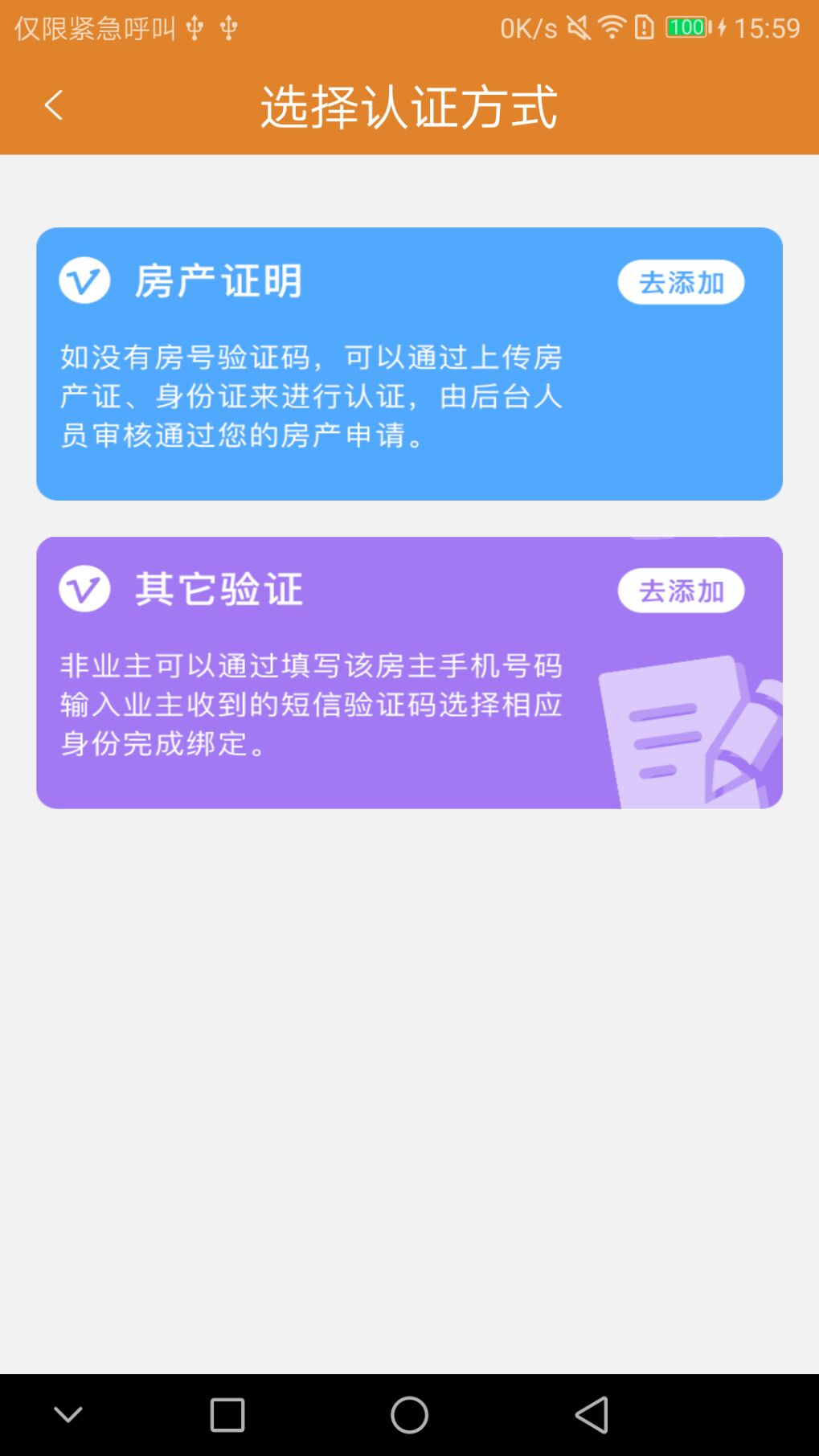The image size is (819, 1456).
Task: Go back from 选择认证方式 page
Action: [x=53, y=105]
